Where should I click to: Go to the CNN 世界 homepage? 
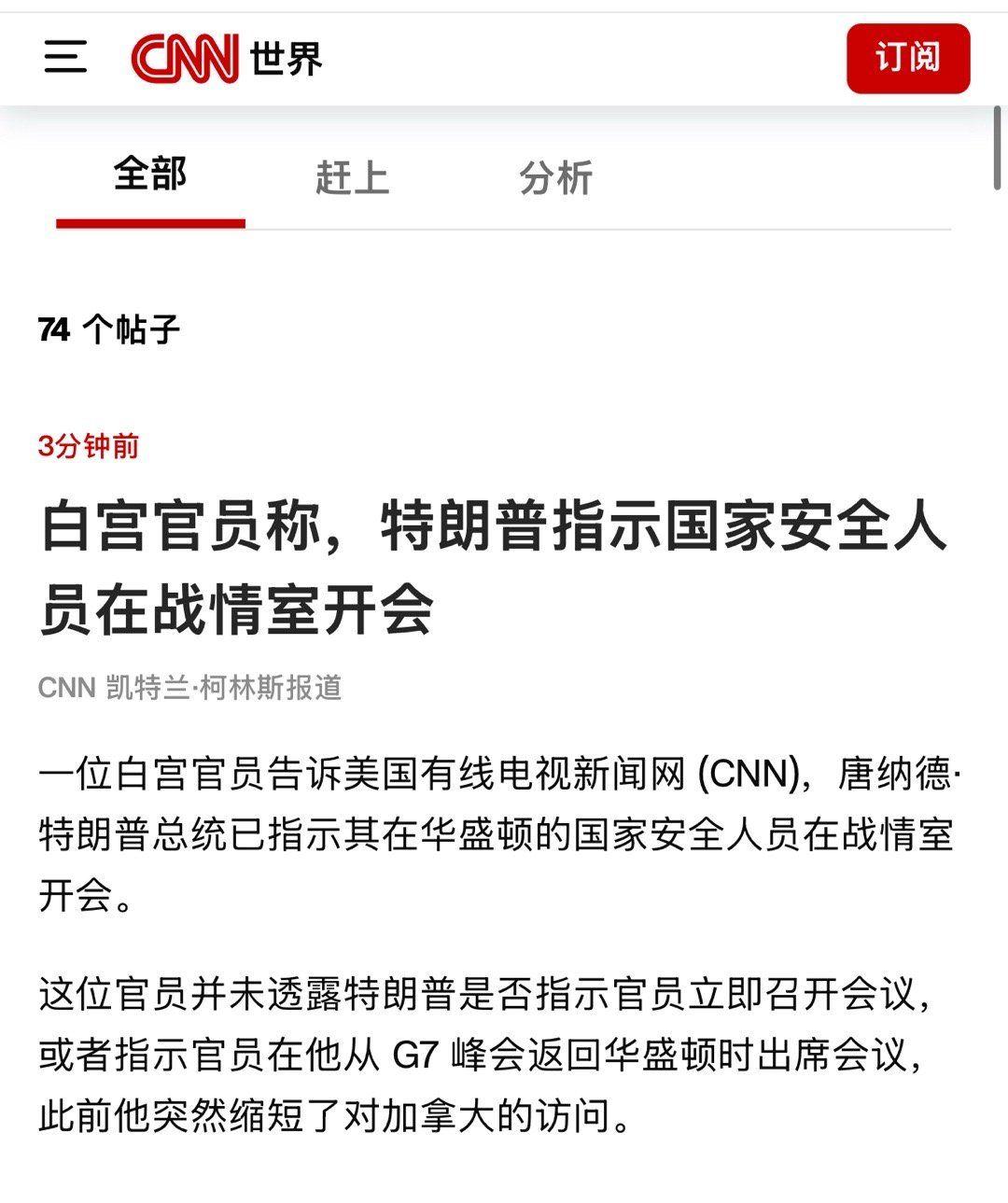pyautogui.click(x=227, y=59)
